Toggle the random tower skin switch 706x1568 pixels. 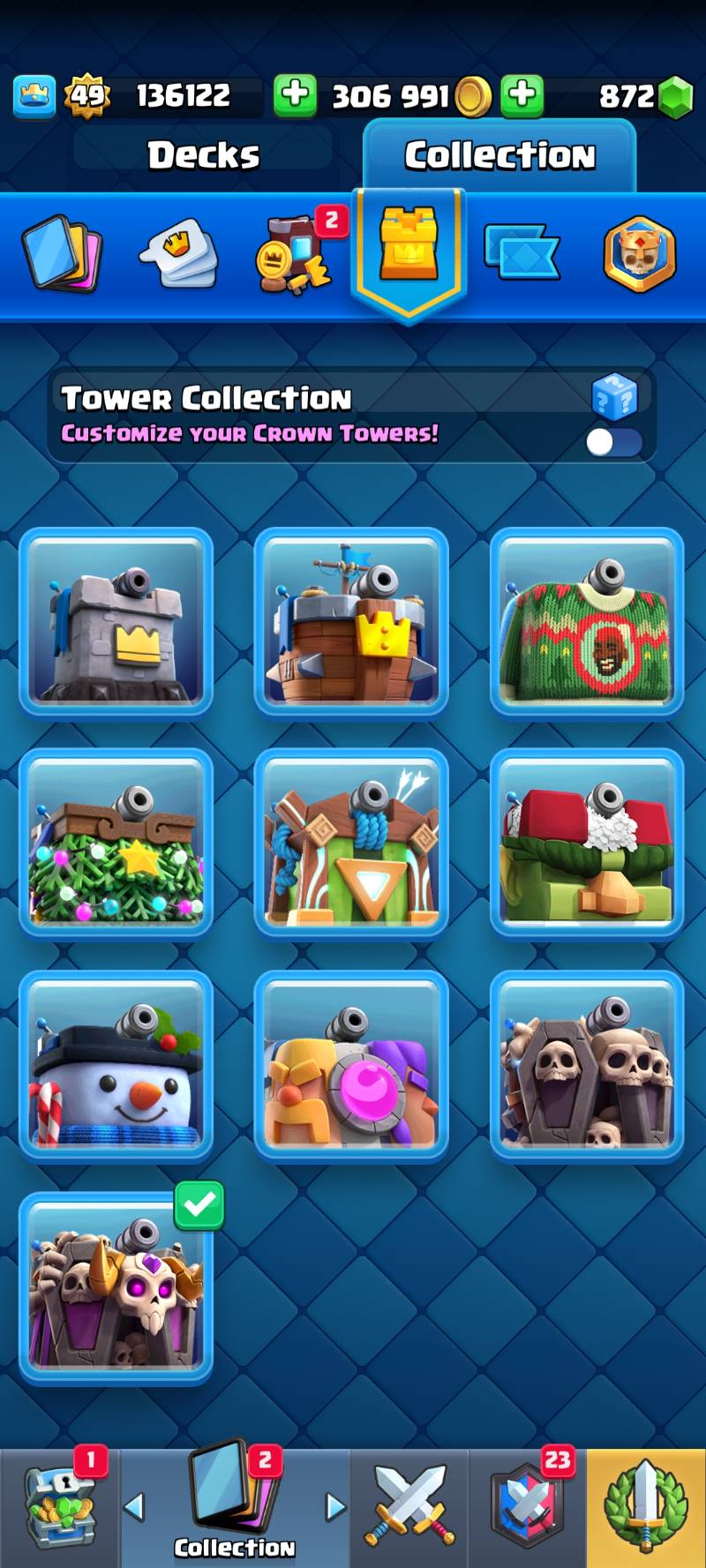(614, 442)
